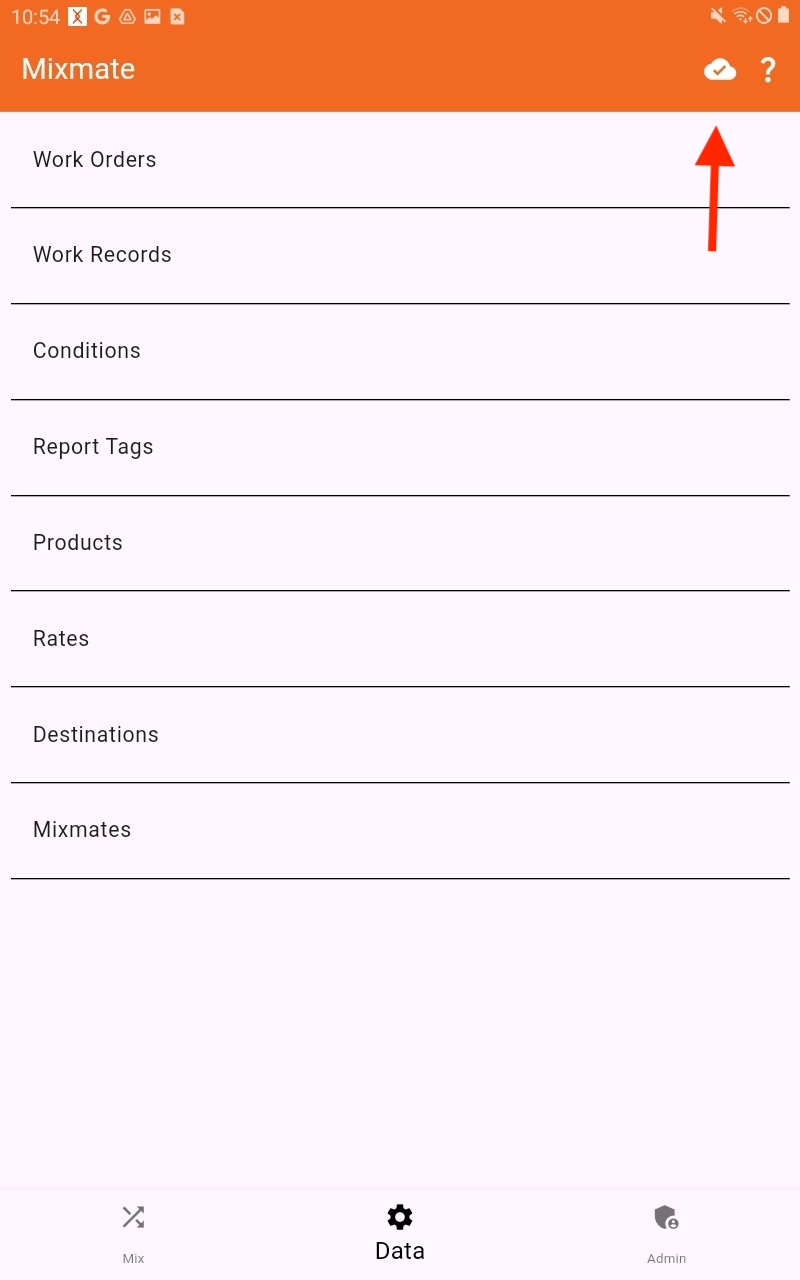Select the Data tab
This screenshot has height=1280, width=800.
tap(400, 1234)
